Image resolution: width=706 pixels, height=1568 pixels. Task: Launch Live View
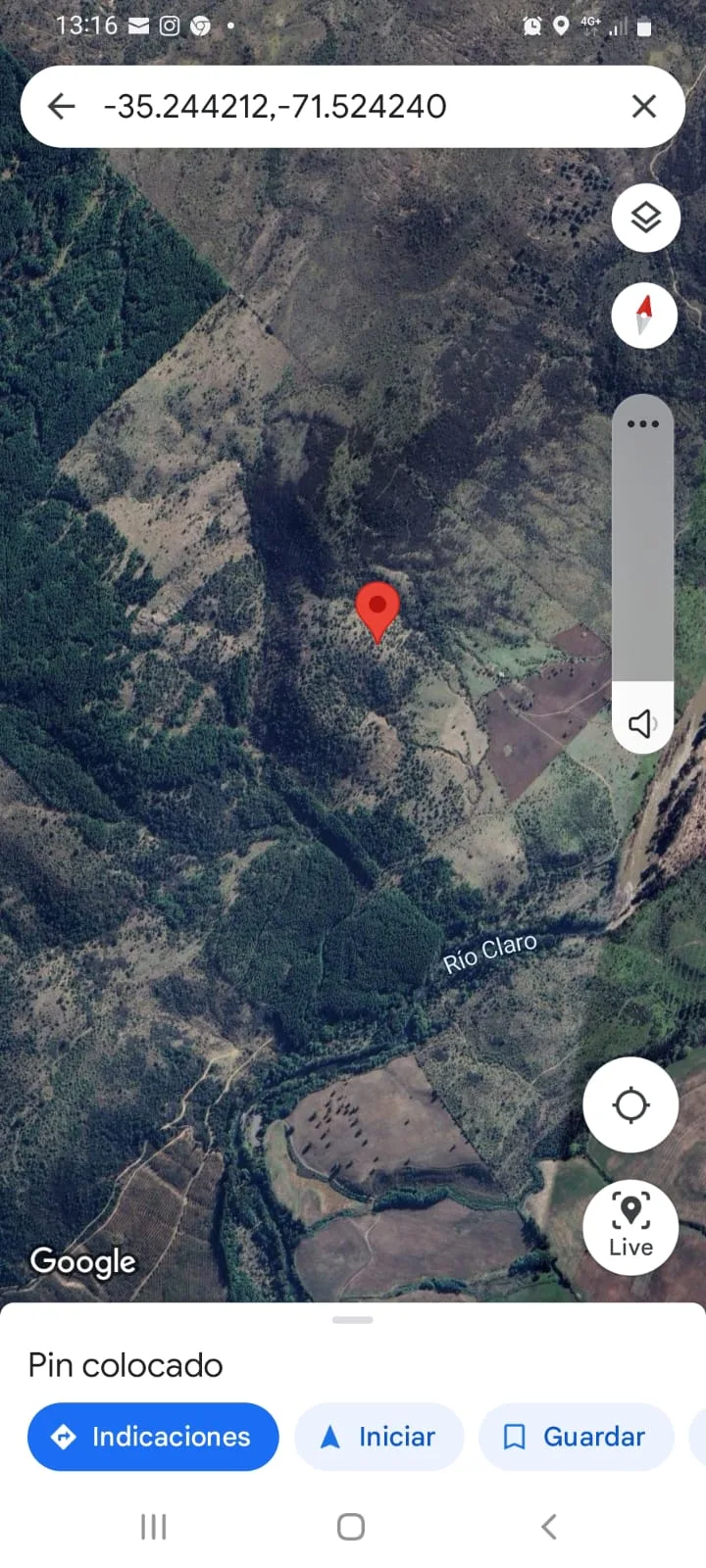(630, 1226)
